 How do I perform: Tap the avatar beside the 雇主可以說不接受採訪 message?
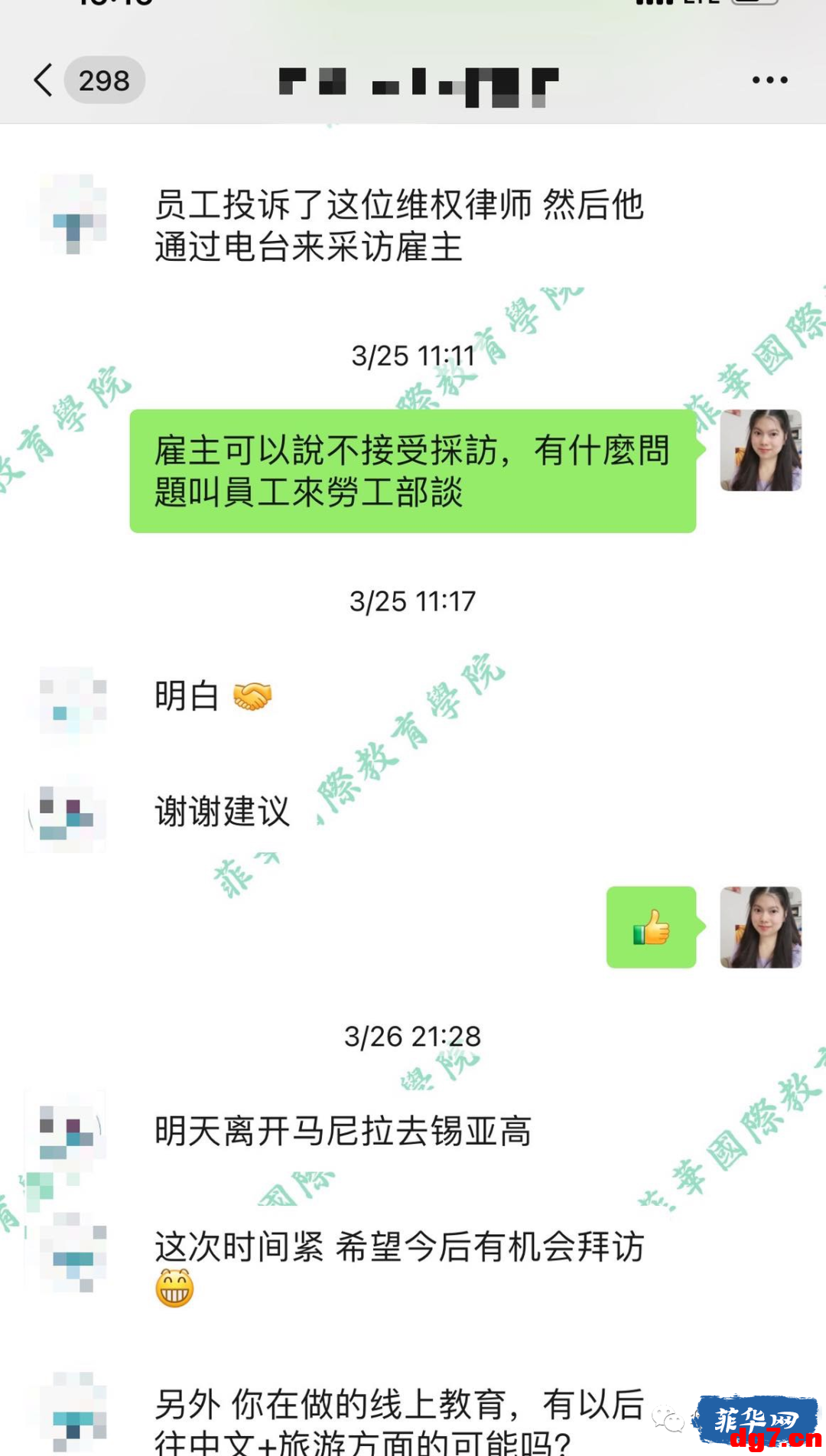(x=760, y=450)
